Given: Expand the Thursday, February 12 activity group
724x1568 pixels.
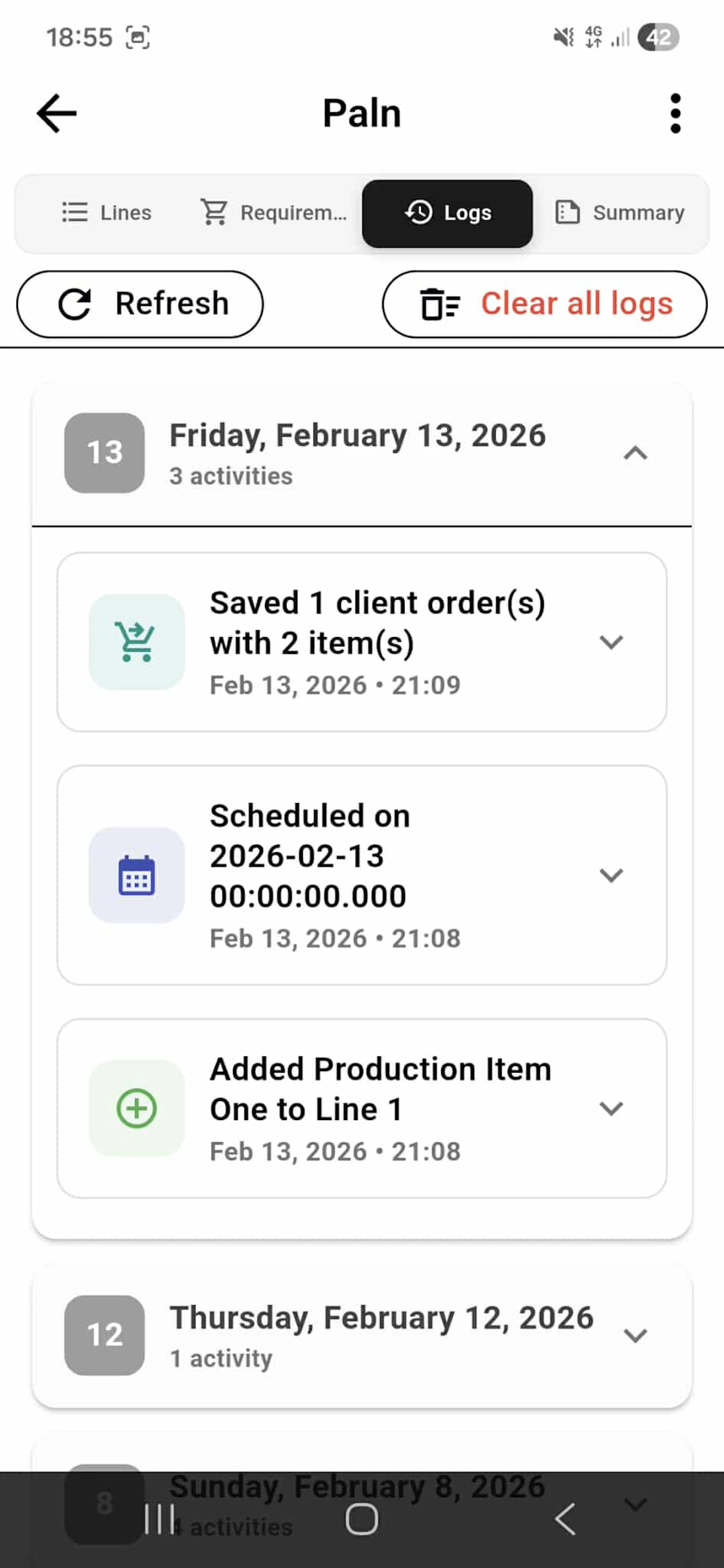Looking at the screenshot, I should (x=635, y=1336).
